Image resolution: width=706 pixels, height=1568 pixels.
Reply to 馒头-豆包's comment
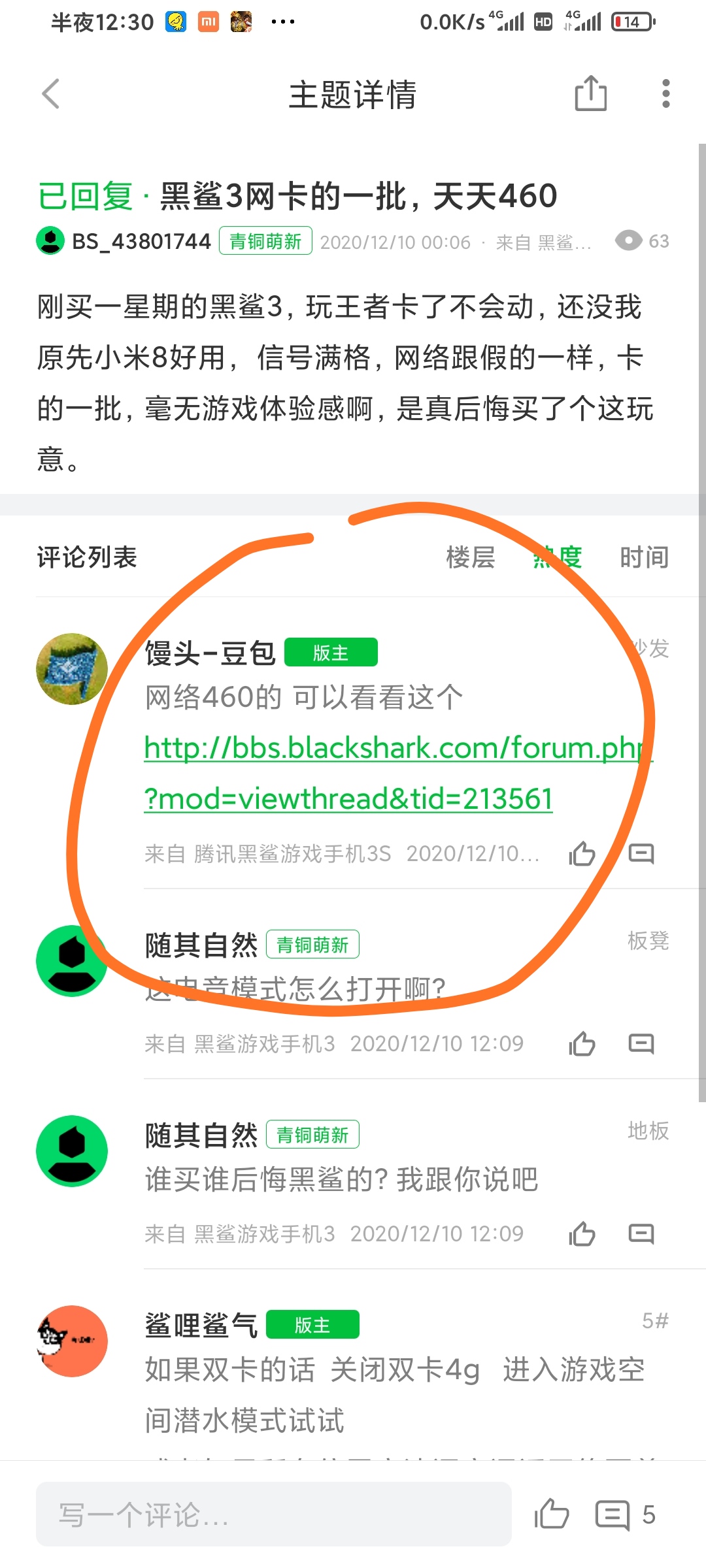pos(641,853)
